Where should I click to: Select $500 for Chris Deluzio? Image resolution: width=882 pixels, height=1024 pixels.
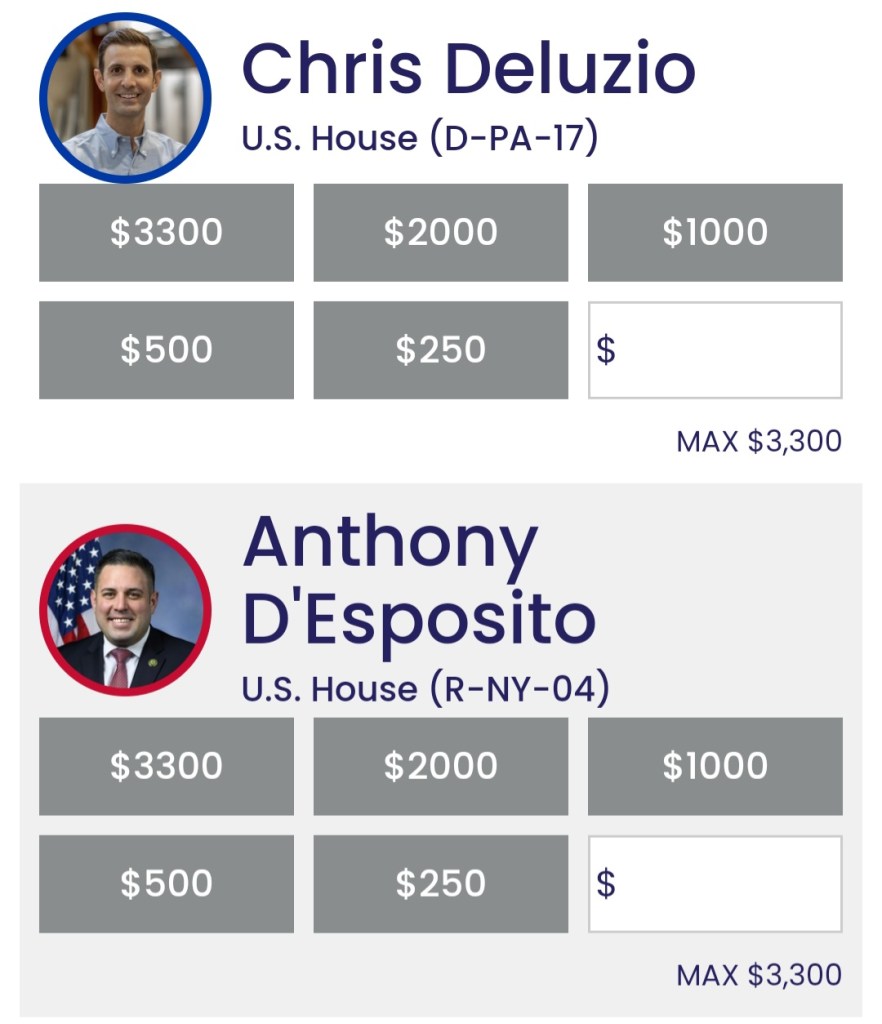pos(166,350)
